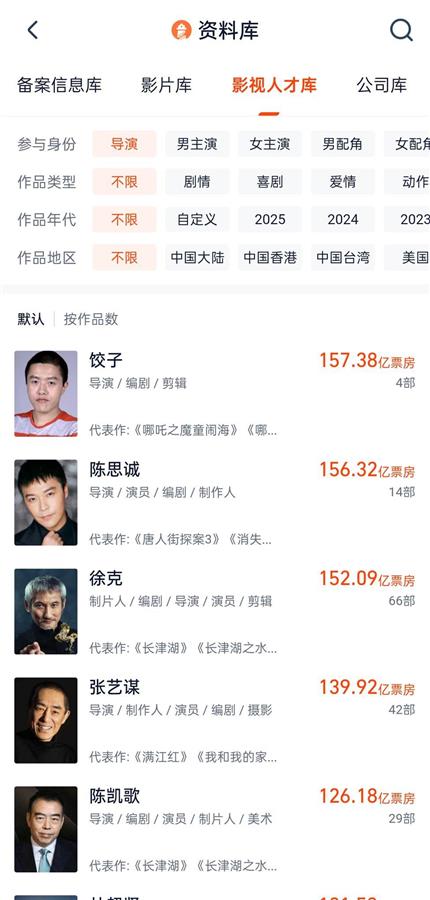Image resolution: width=430 pixels, height=900 pixels.
Task: Sort the list by 按作品数
Action: click(x=91, y=319)
